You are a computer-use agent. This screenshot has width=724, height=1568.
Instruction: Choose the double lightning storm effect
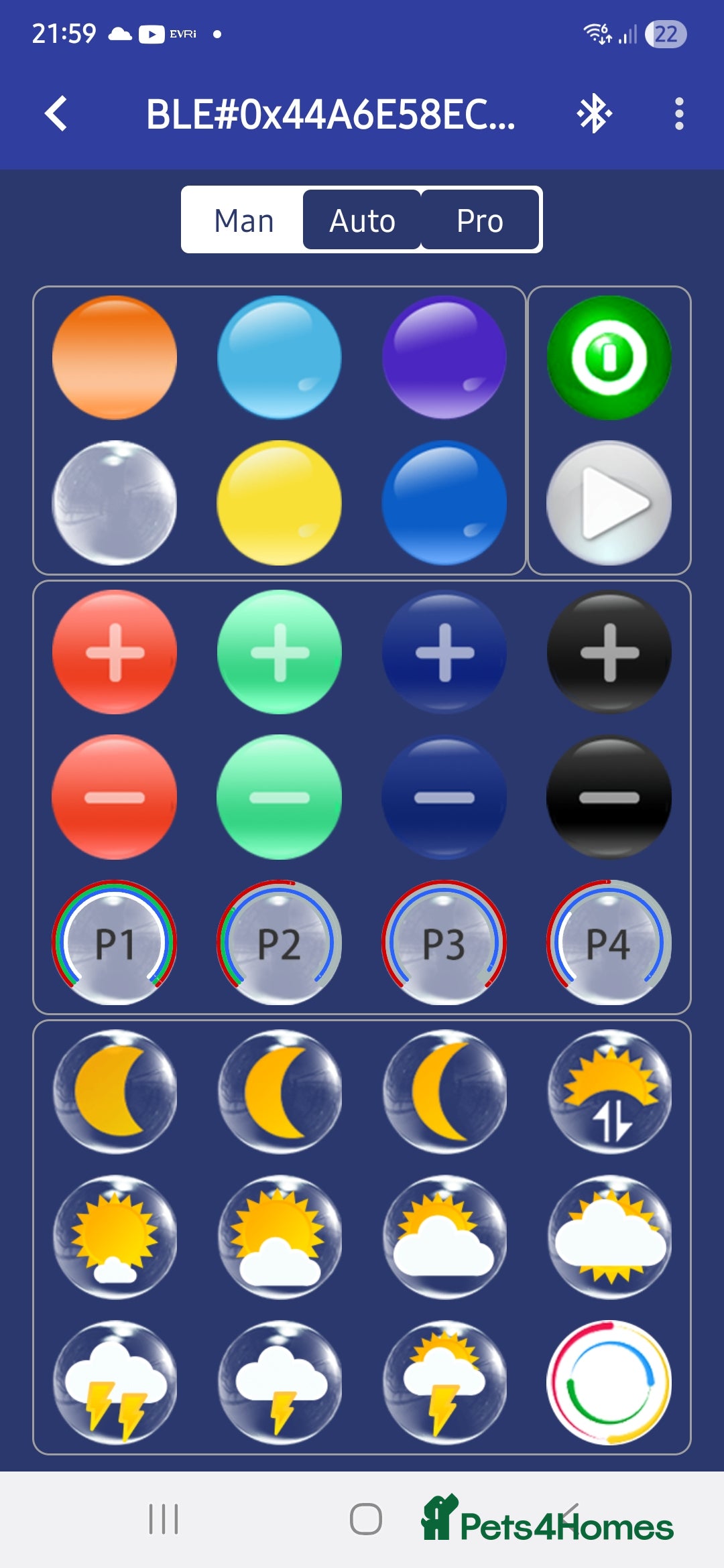tap(115, 1382)
